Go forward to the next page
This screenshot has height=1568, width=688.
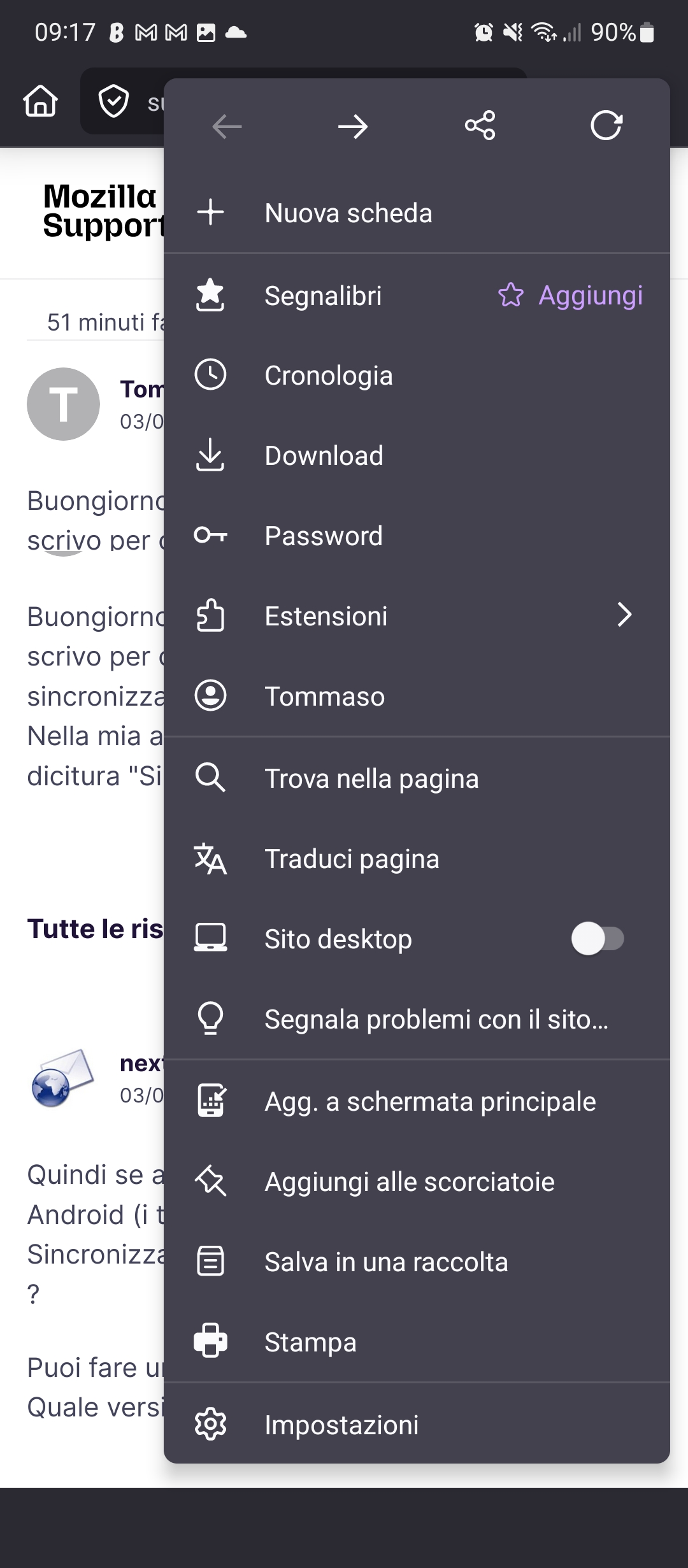coord(353,126)
